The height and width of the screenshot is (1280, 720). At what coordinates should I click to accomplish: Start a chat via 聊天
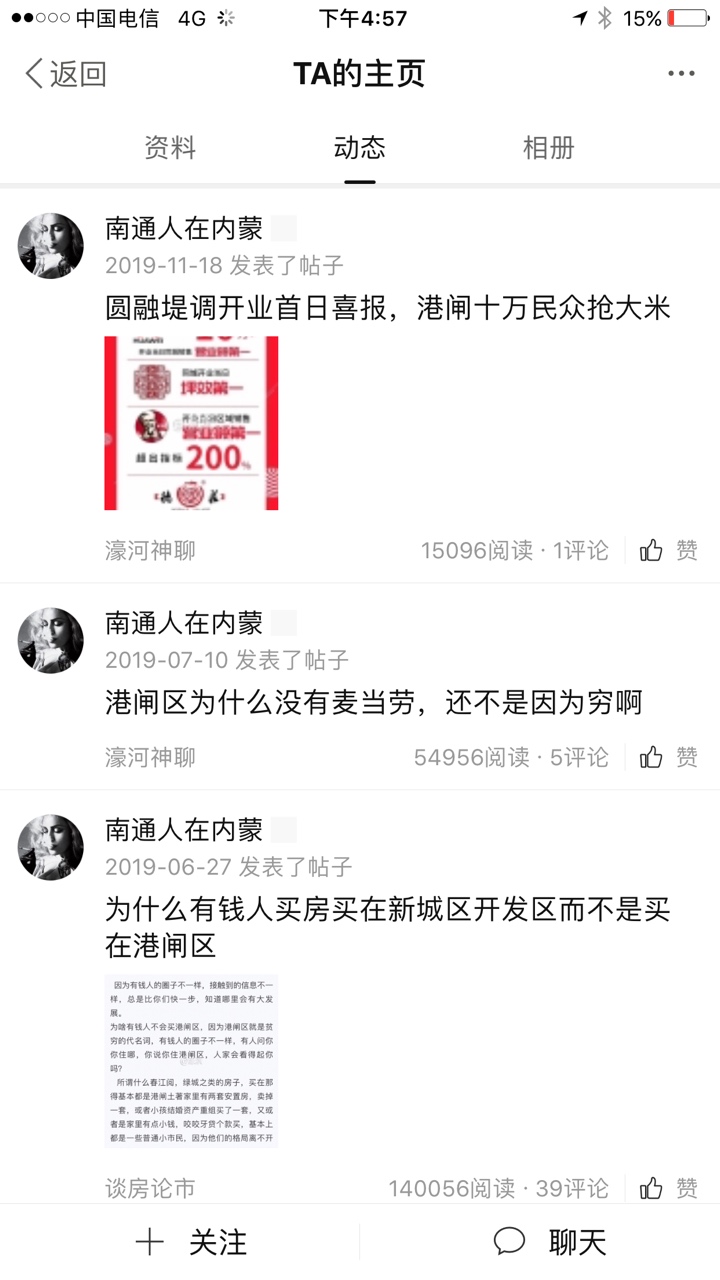(550, 1242)
